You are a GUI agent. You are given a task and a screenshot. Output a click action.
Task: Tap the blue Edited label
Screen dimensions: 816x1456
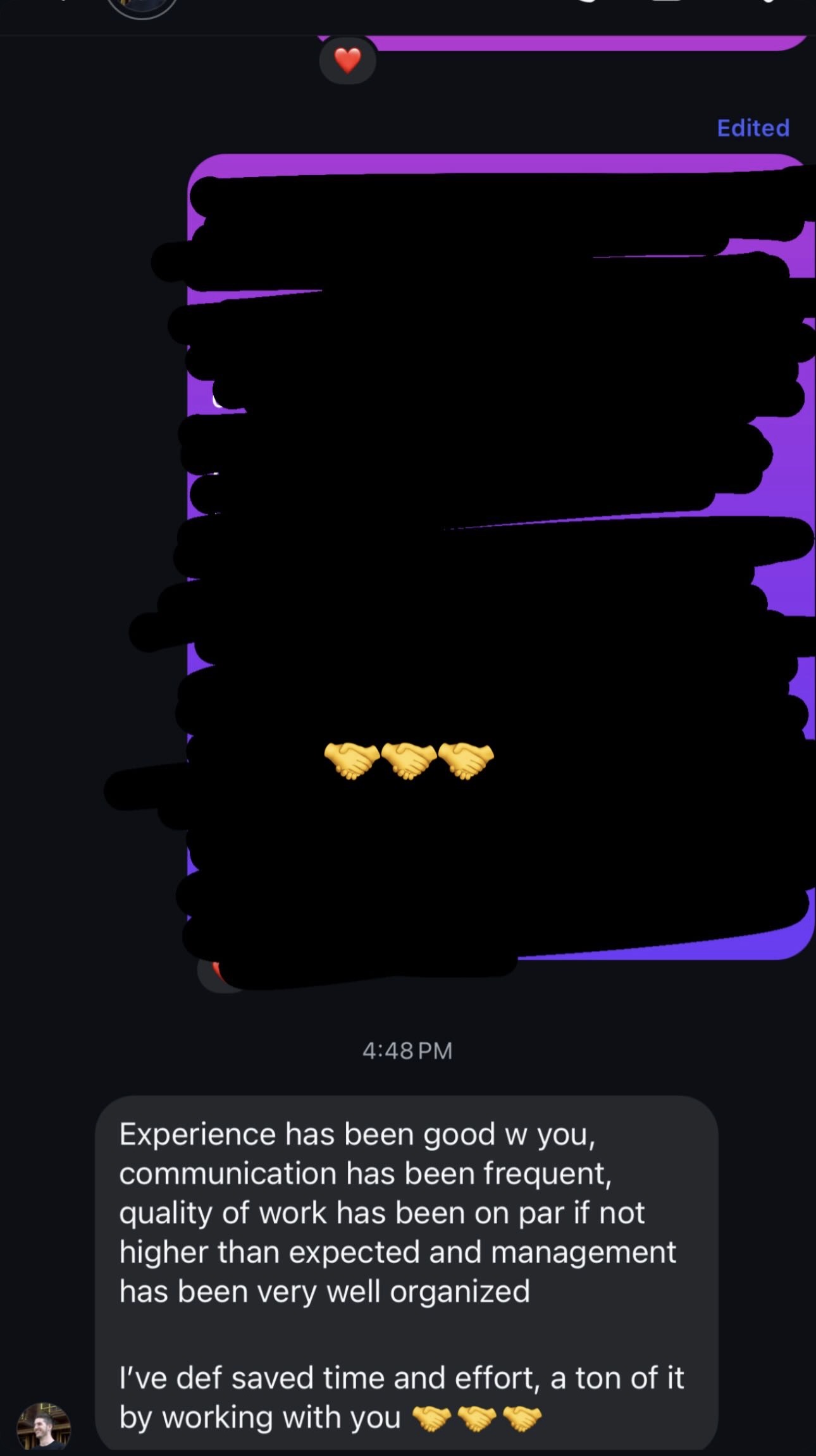click(753, 128)
